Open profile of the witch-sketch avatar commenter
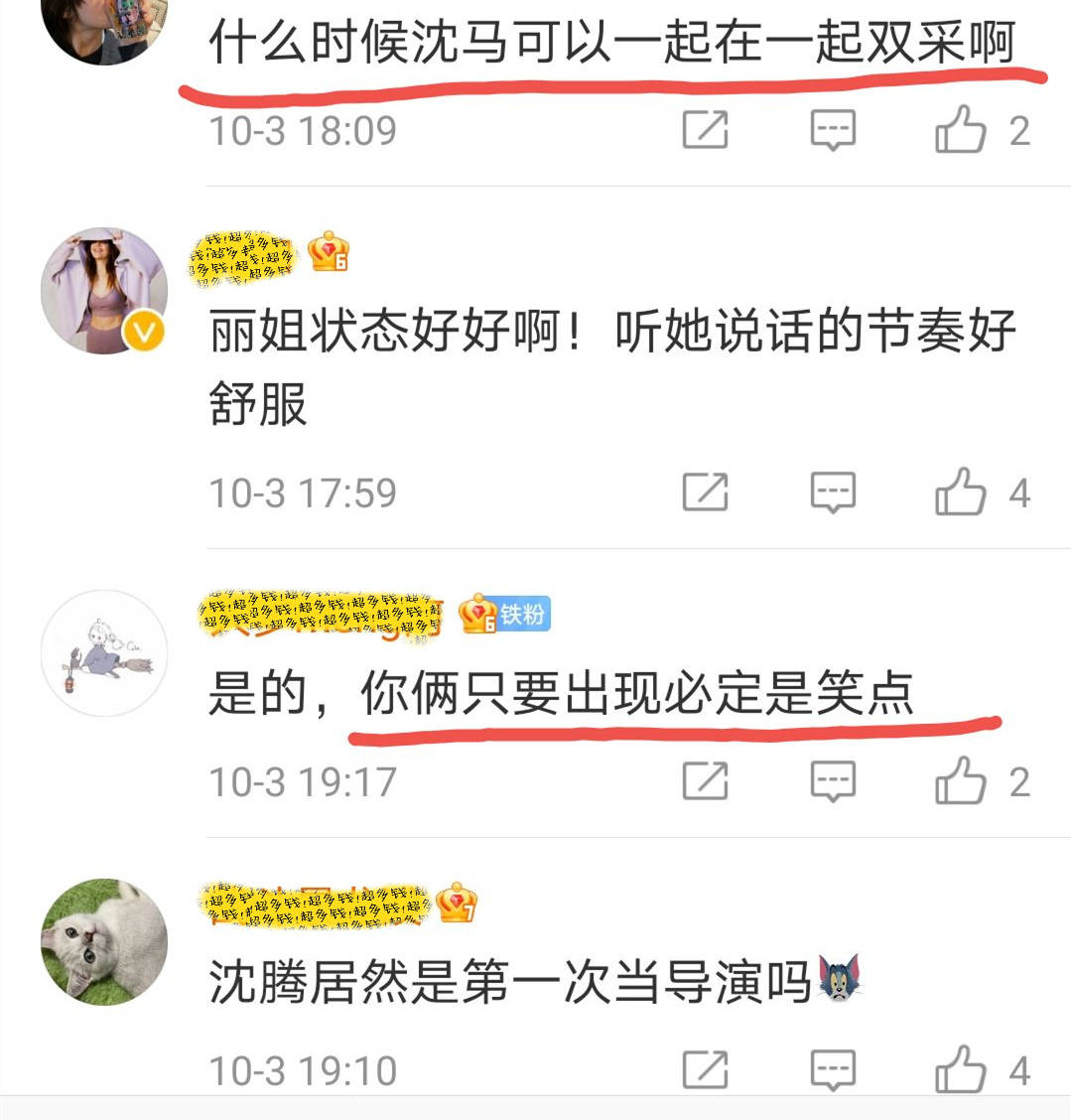Image resolution: width=1071 pixels, height=1120 pixels. [x=103, y=652]
